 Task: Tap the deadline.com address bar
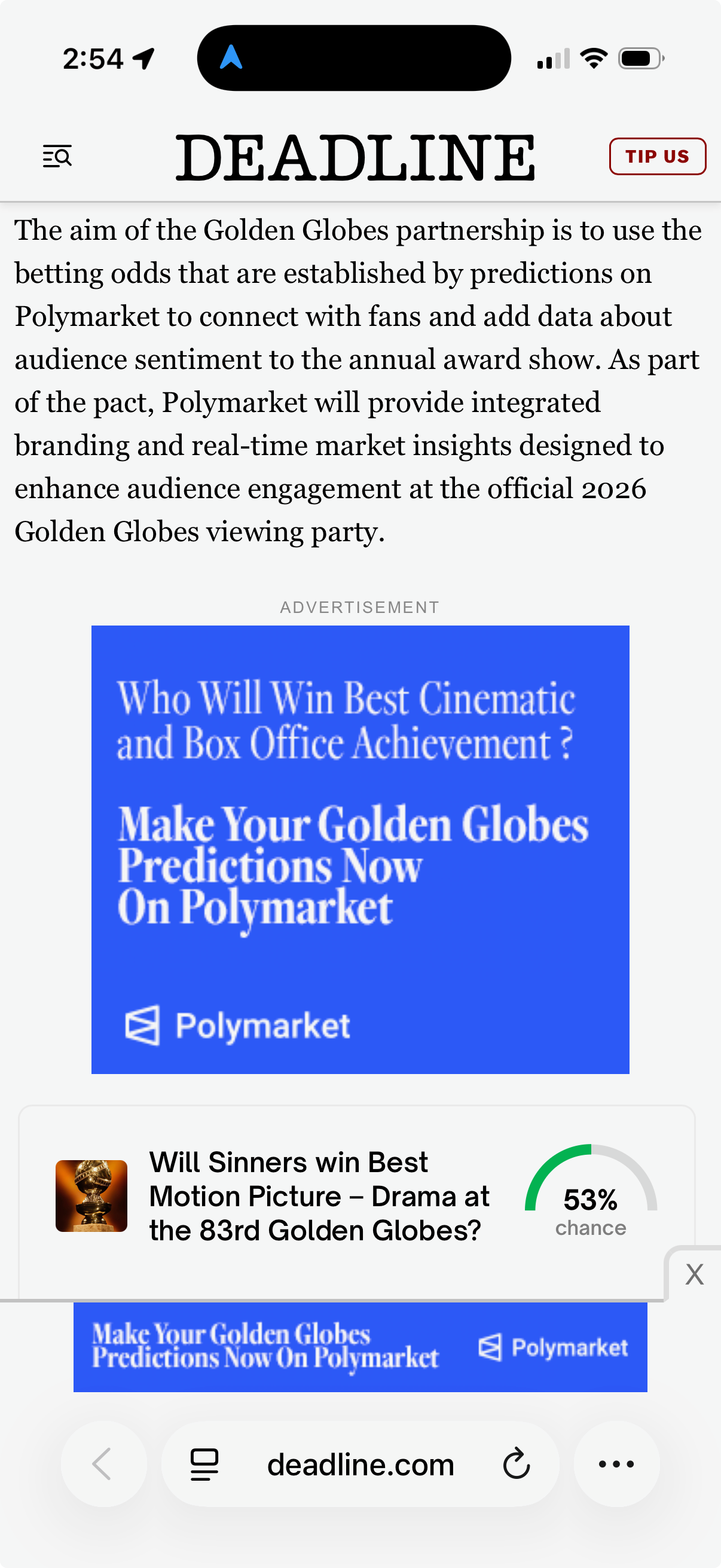[x=360, y=1464]
